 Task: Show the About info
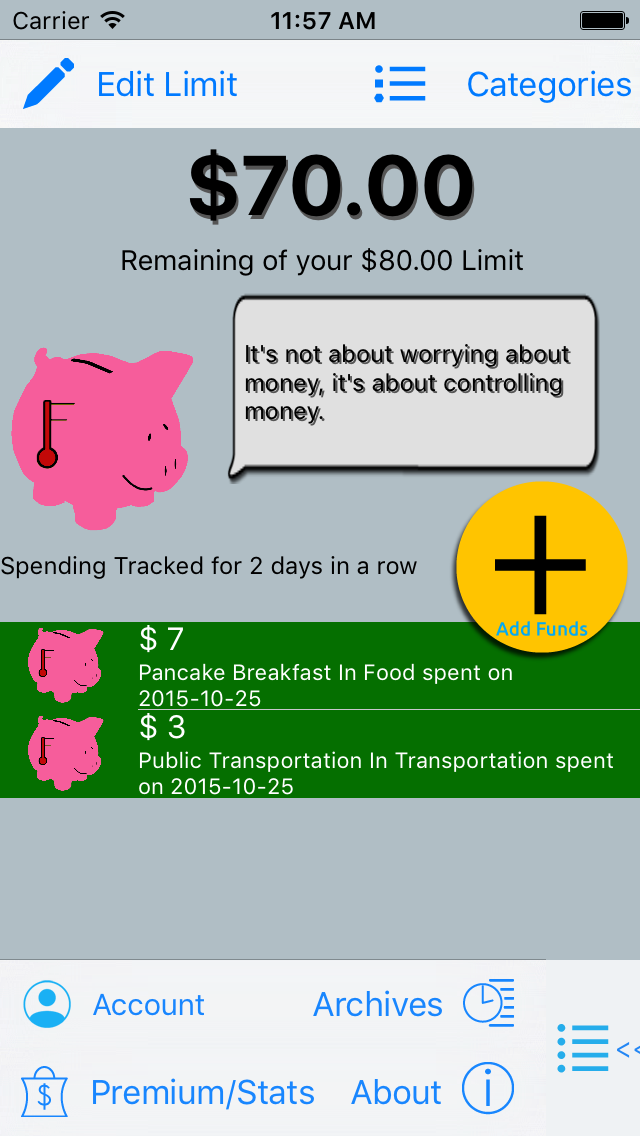[433, 1090]
